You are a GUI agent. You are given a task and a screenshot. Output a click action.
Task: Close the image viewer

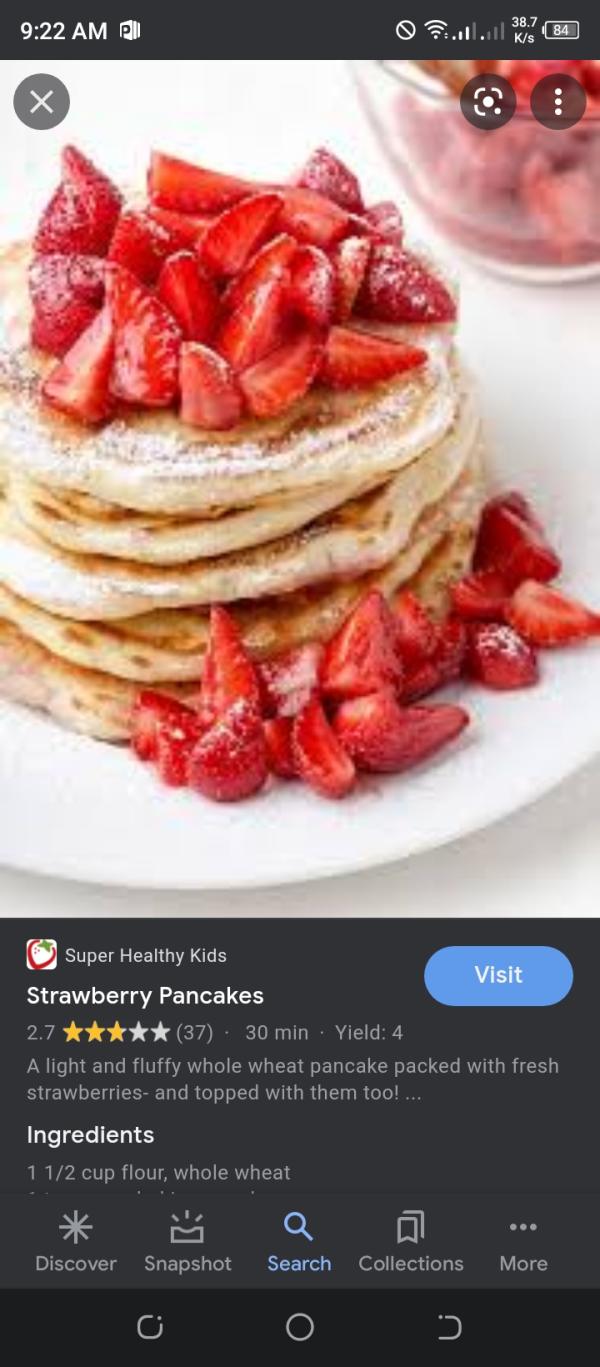pyautogui.click(x=41, y=102)
